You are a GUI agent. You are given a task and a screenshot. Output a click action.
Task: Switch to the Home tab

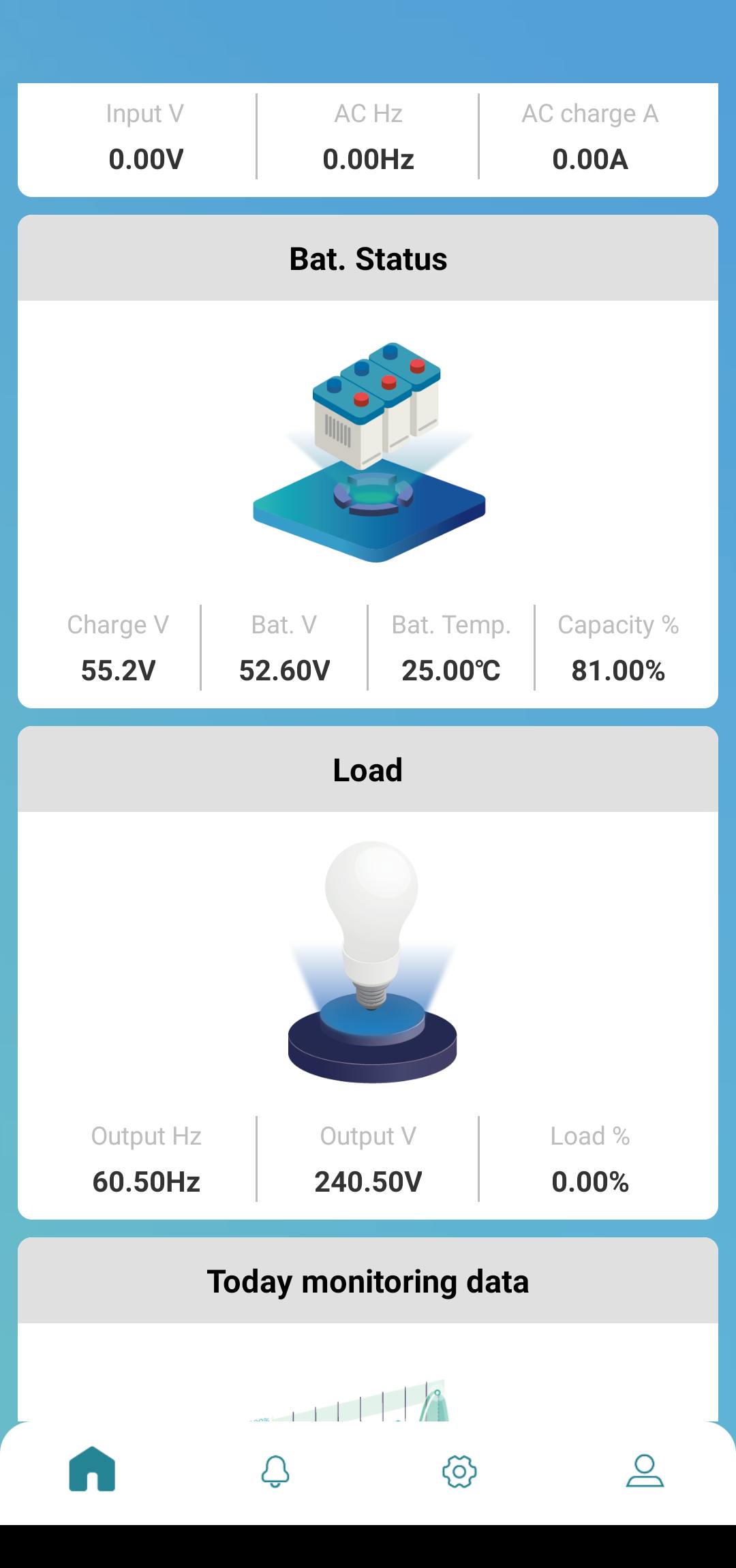coord(92,1469)
